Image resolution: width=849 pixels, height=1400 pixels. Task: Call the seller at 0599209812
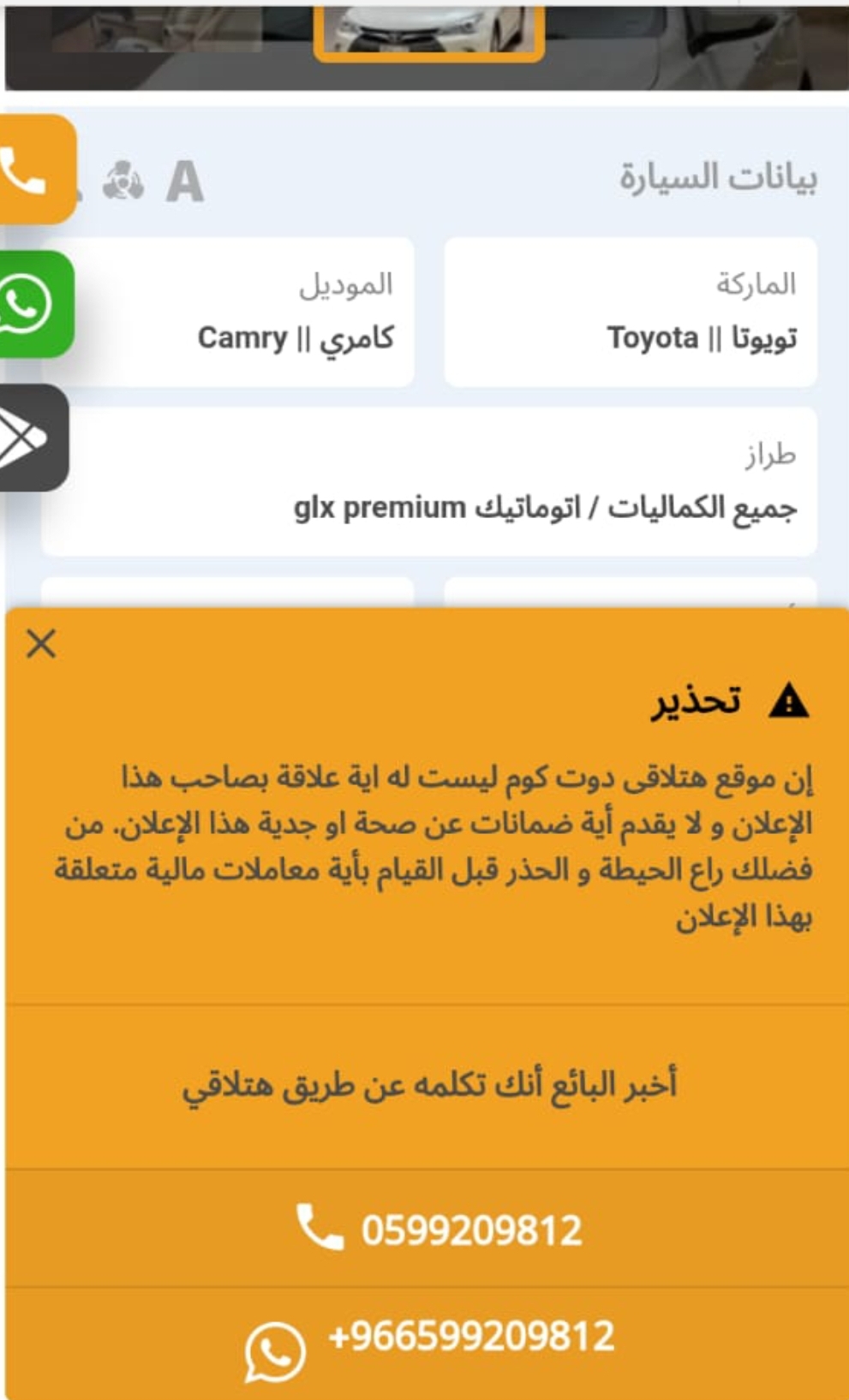[437, 1230]
